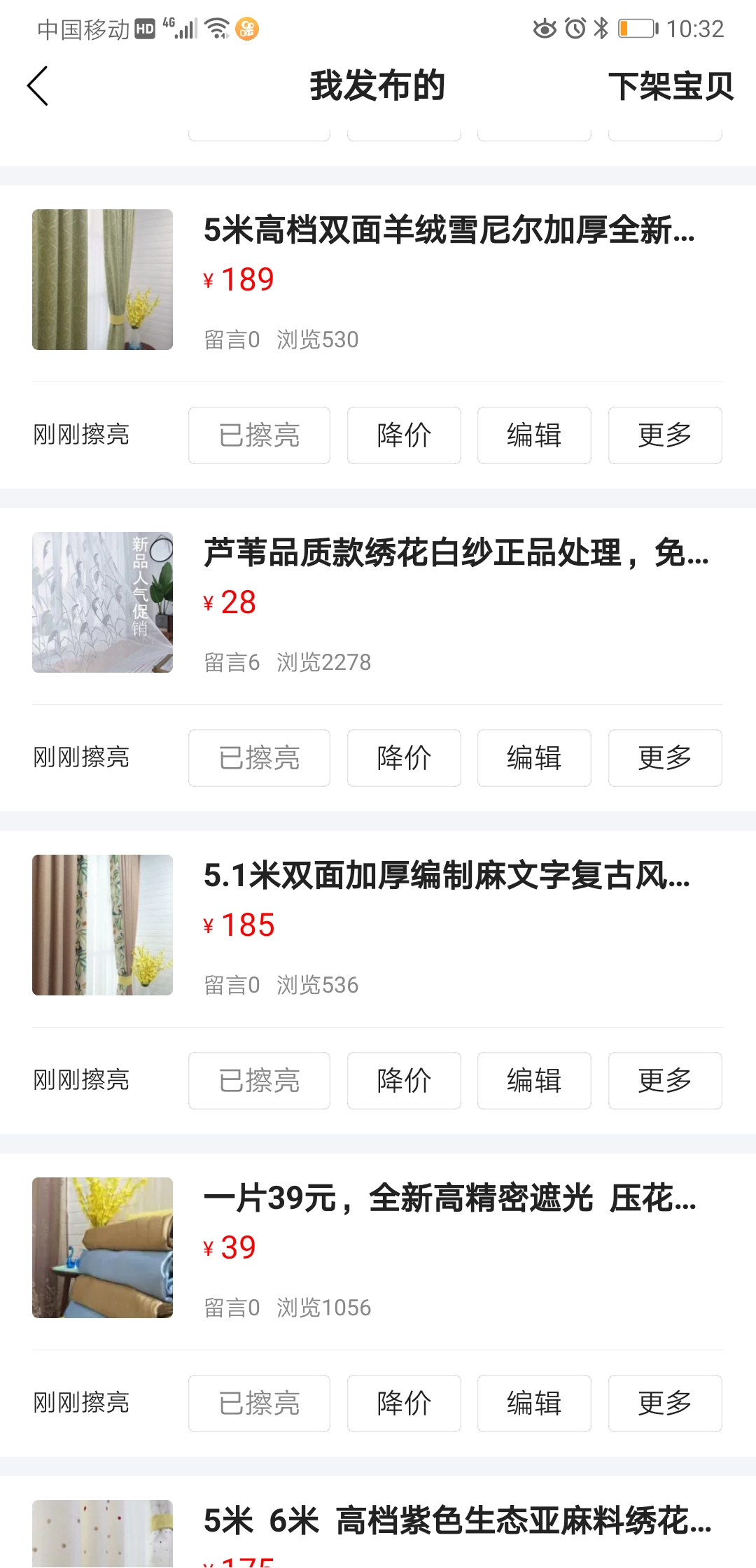
Task: Tap 已擦亮 on the ¥28 绣花白纱 item
Action: coord(259,758)
